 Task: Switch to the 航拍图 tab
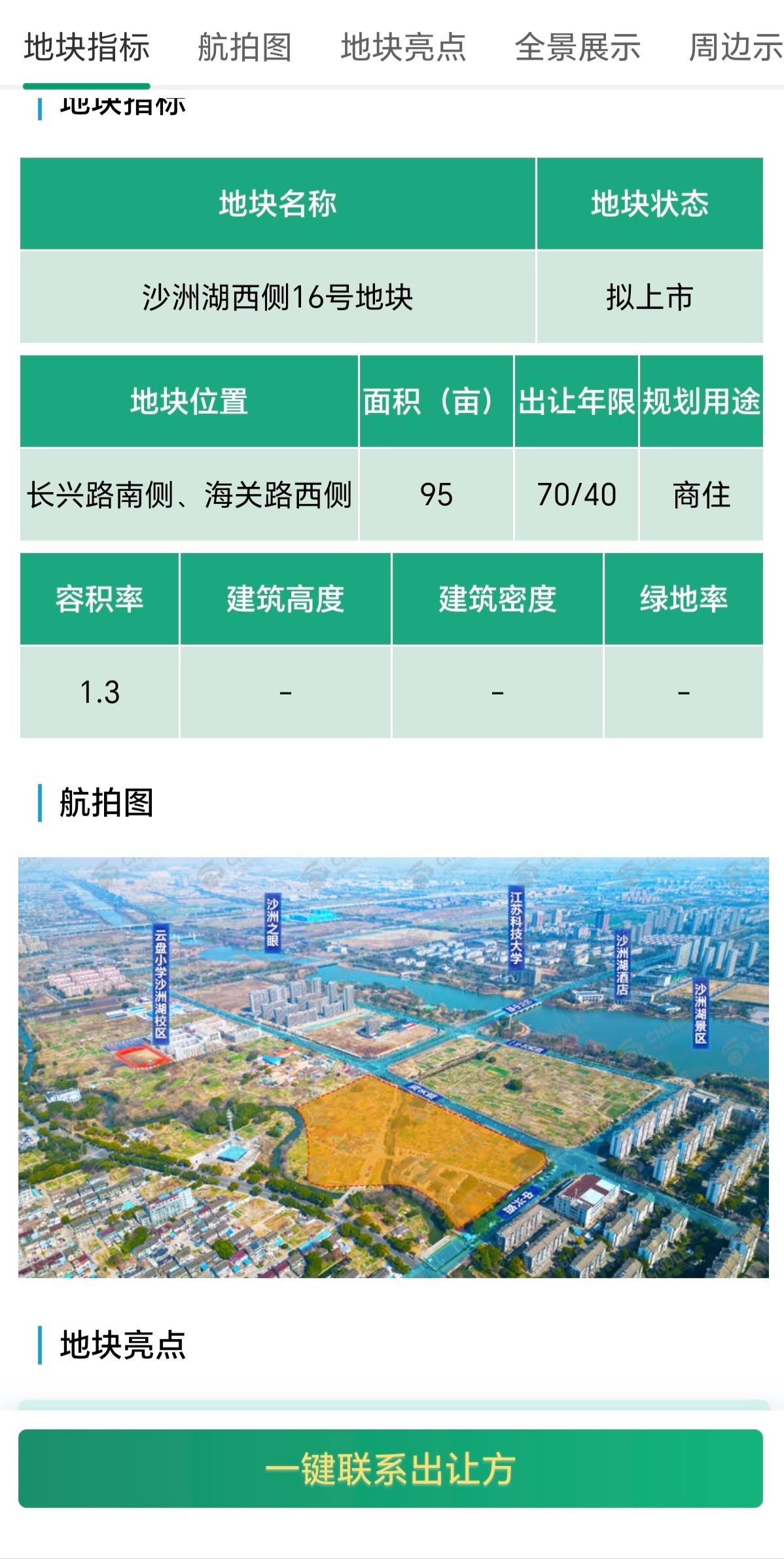[245, 48]
